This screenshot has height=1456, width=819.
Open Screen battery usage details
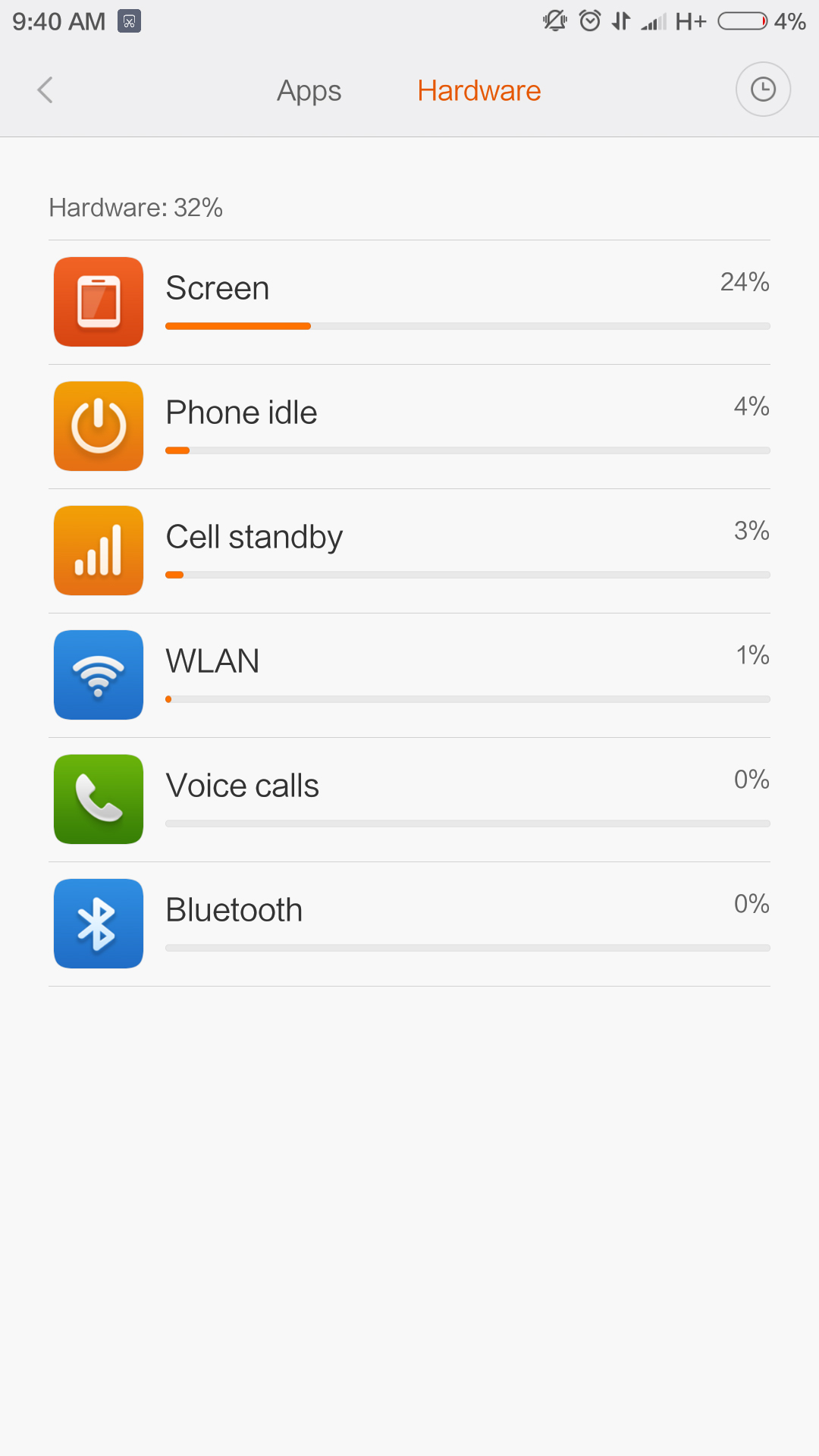pyautogui.click(x=409, y=302)
